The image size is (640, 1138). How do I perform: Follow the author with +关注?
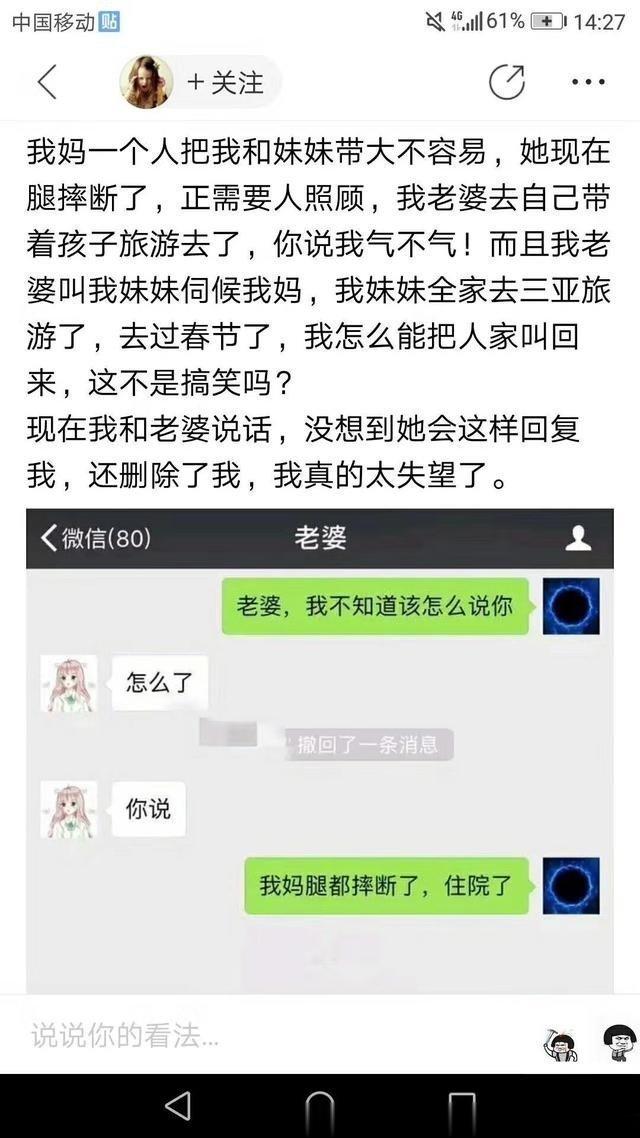(x=227, y=82)
